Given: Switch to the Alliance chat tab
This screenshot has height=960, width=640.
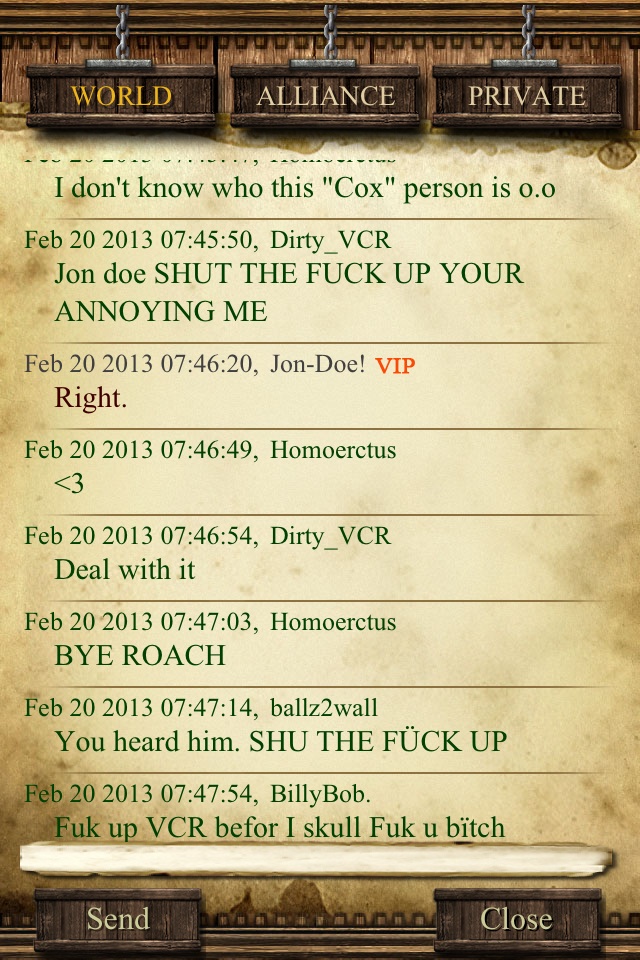Looking at the screenshot, I should pyautogui.click(x=325, y=96).
